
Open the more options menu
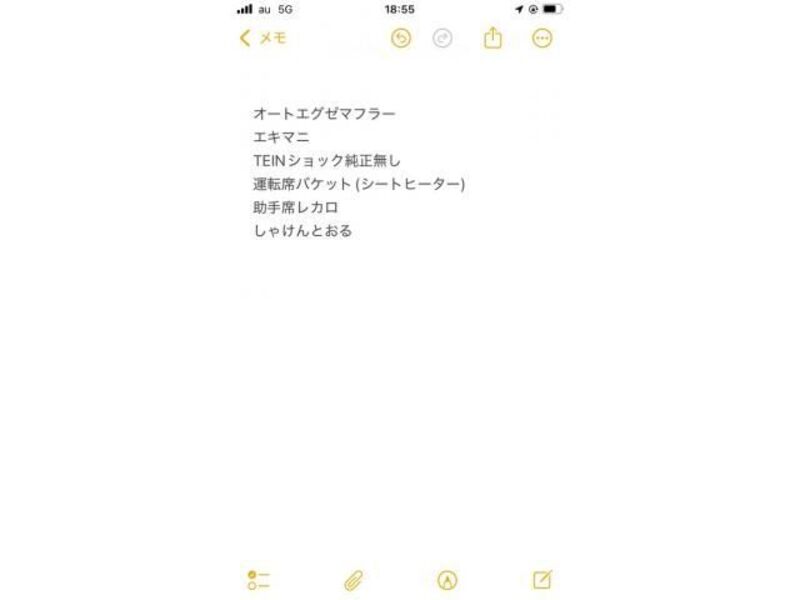point(542,39)
